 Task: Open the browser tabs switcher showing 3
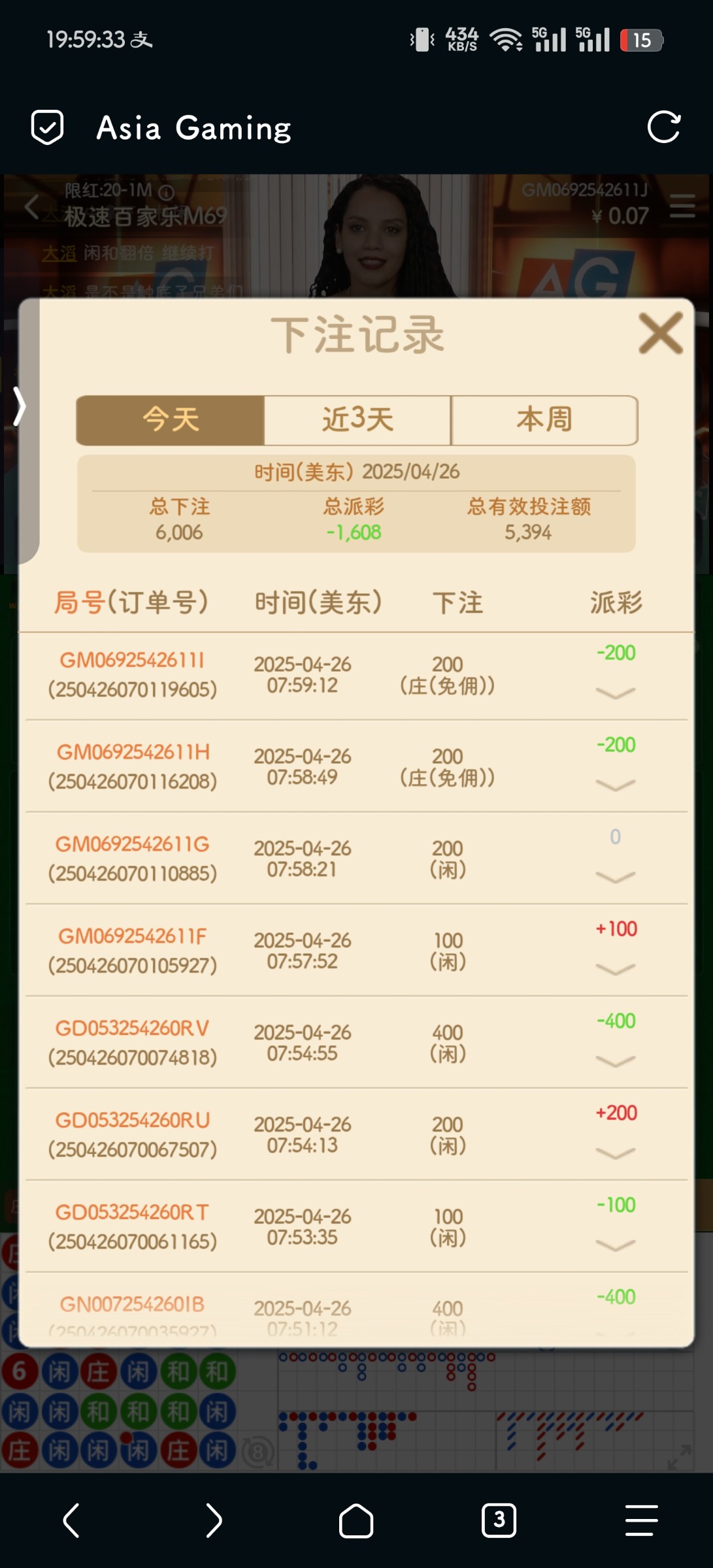tap(499, 1521)
